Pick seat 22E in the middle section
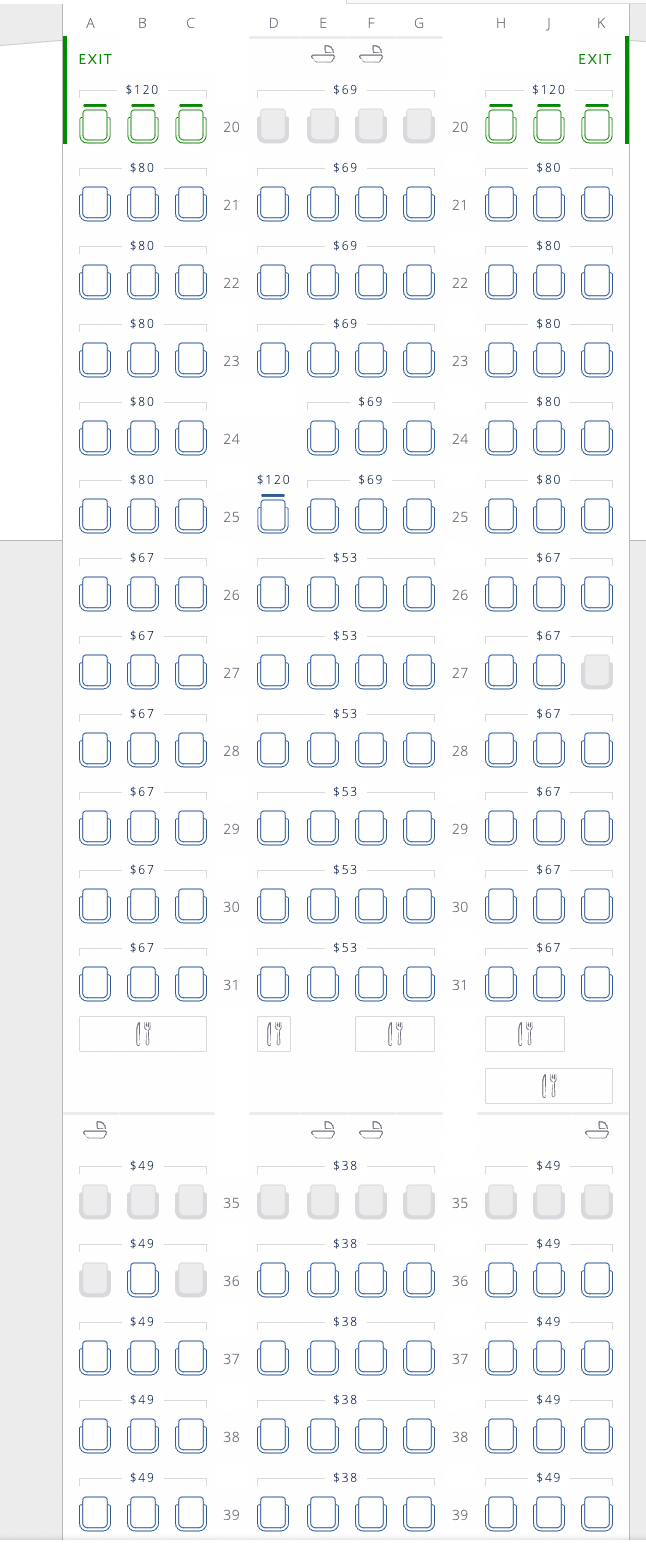 tap(323, 282)
